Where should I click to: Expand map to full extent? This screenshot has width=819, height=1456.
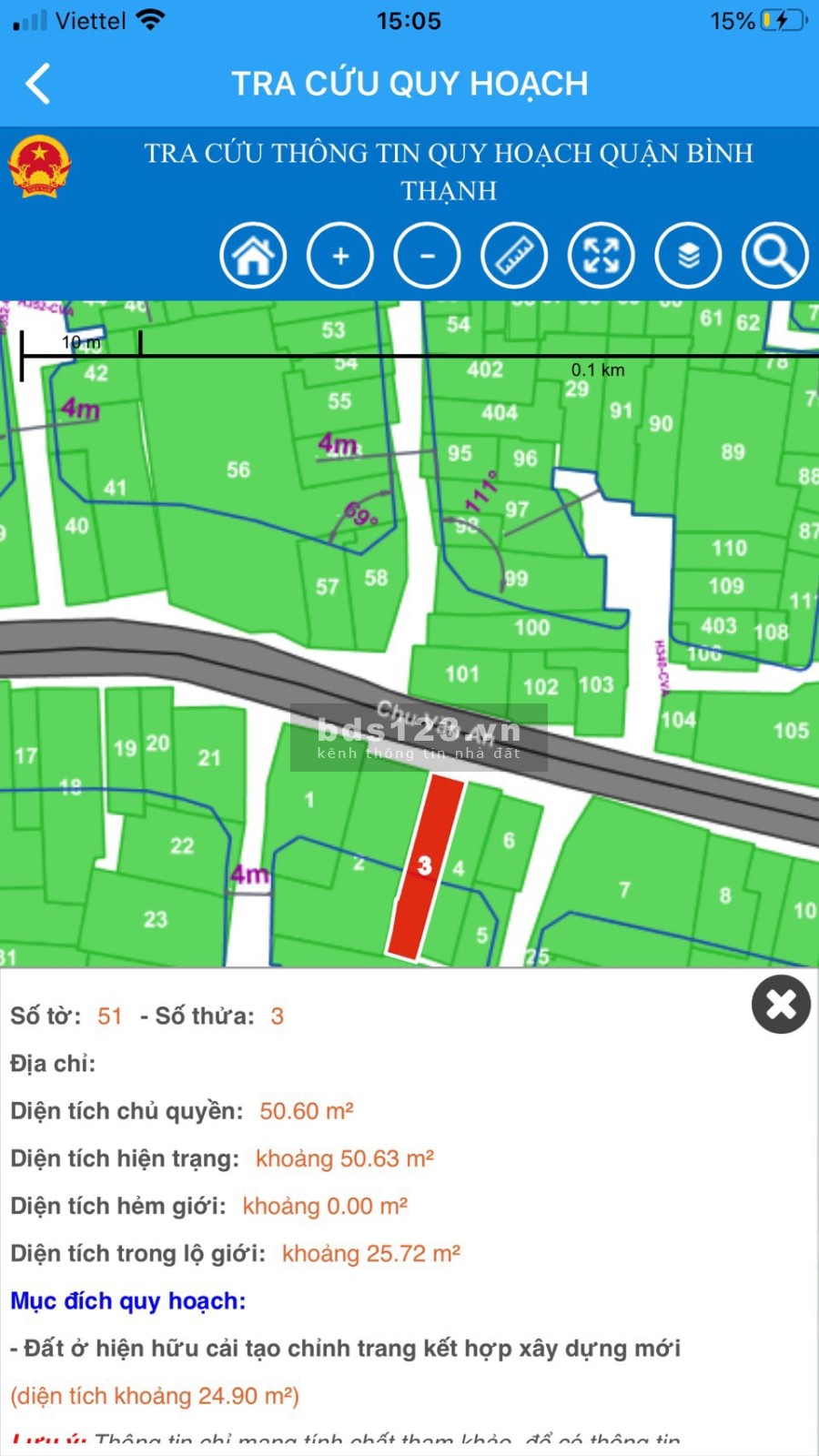click(601, 256)
